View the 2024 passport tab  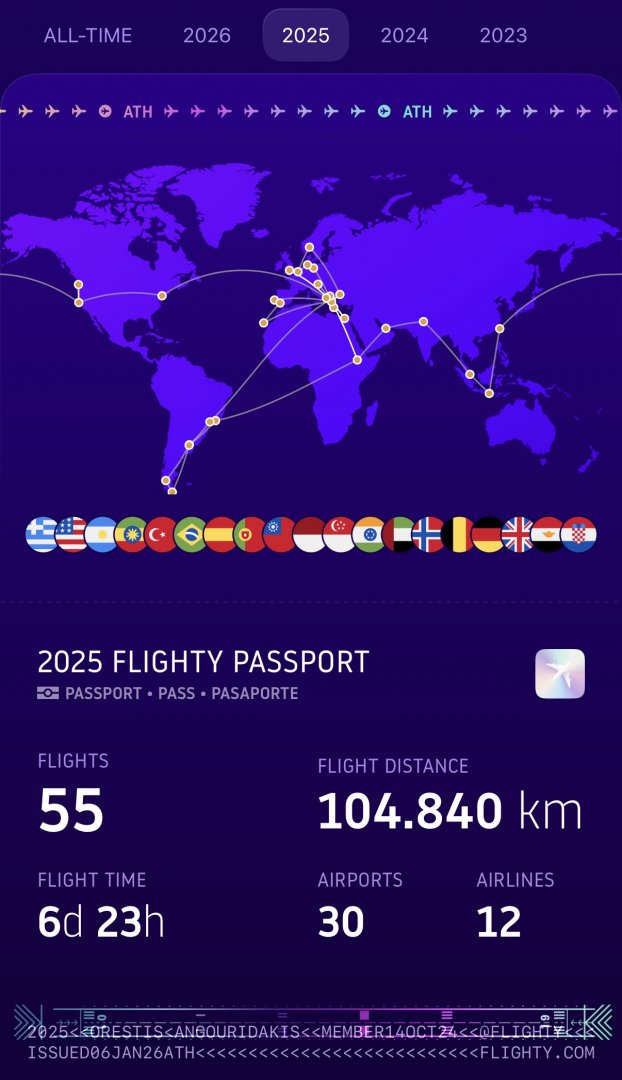404,36
